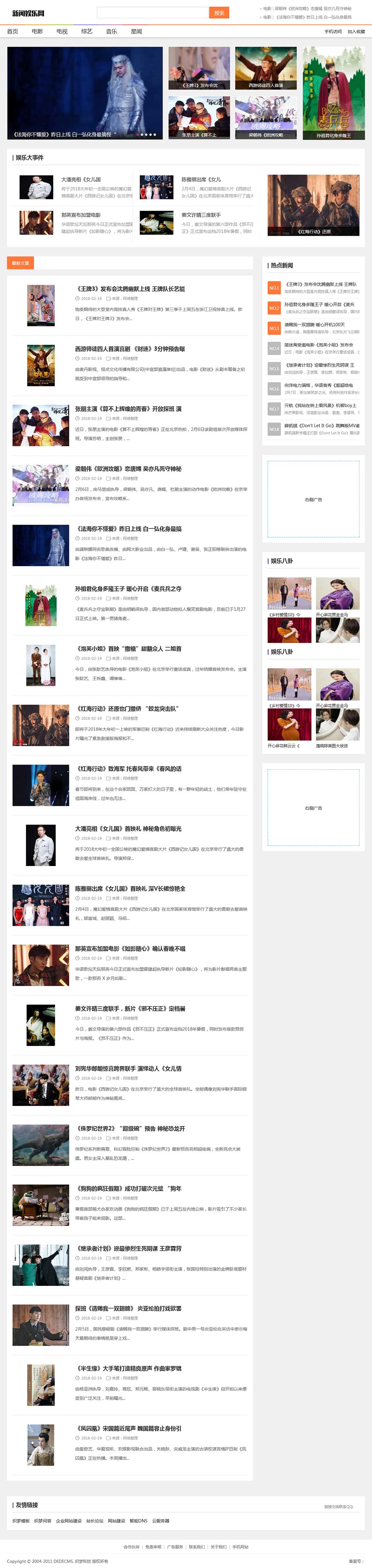
Task: Open NO.3 hot news 请赐我一双翅膀
Action: click(x=315, y=325)
